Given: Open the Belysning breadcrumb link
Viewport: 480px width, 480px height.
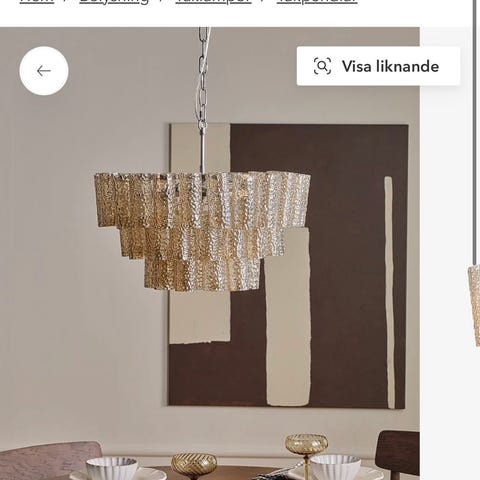Looking at the screenshot, I should click(x=114, y=2).
